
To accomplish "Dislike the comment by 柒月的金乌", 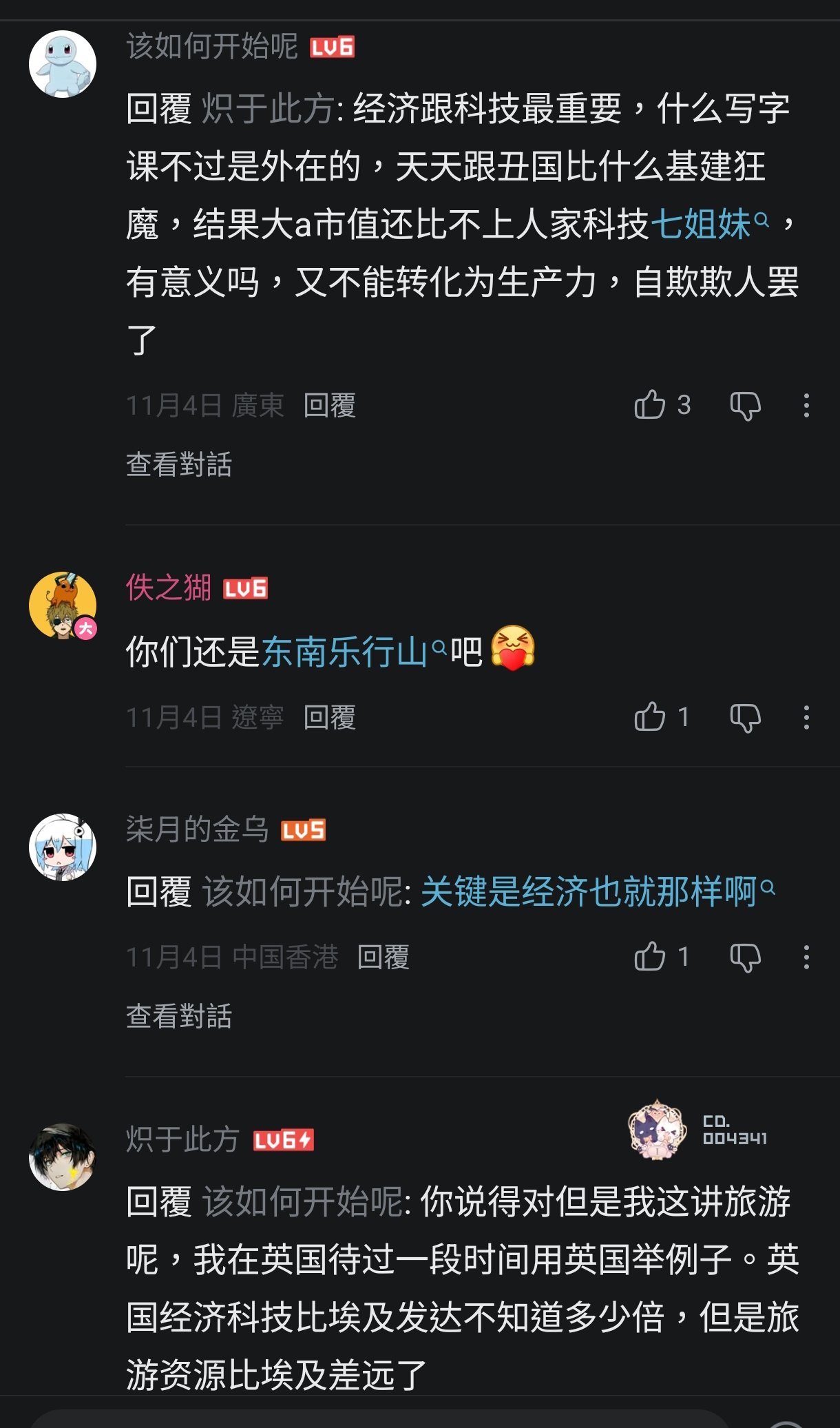I will (745, 958).
